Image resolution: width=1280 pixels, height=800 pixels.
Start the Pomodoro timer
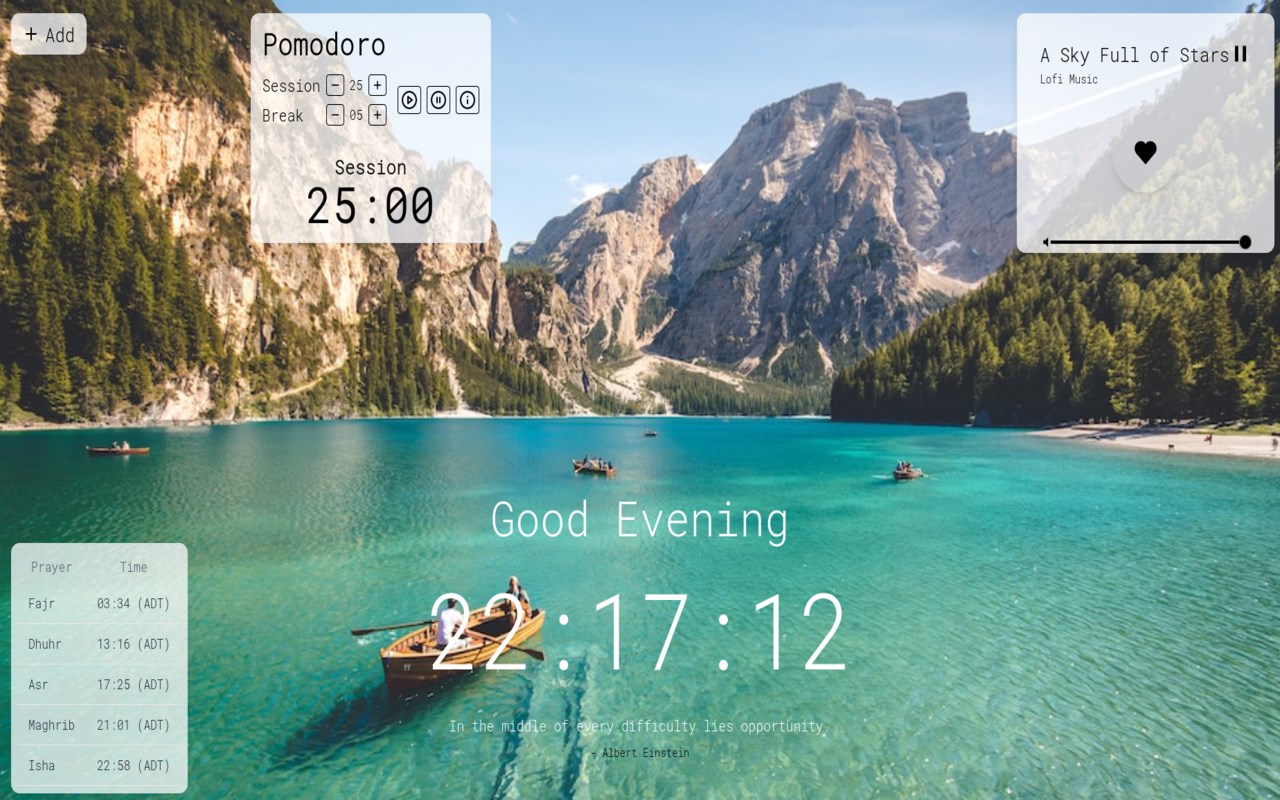(409, 100)
